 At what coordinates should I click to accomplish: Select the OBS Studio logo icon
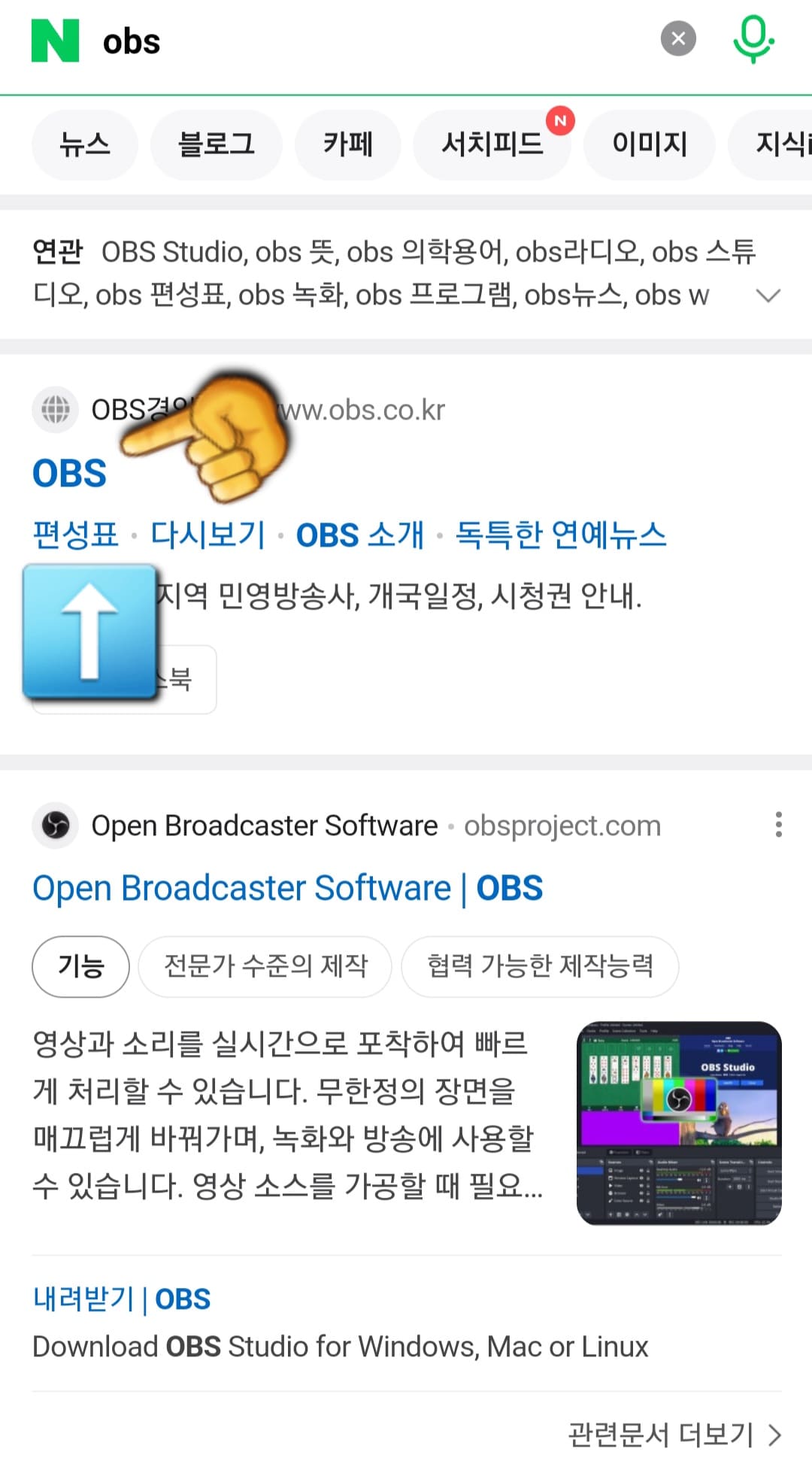(54, 825)
